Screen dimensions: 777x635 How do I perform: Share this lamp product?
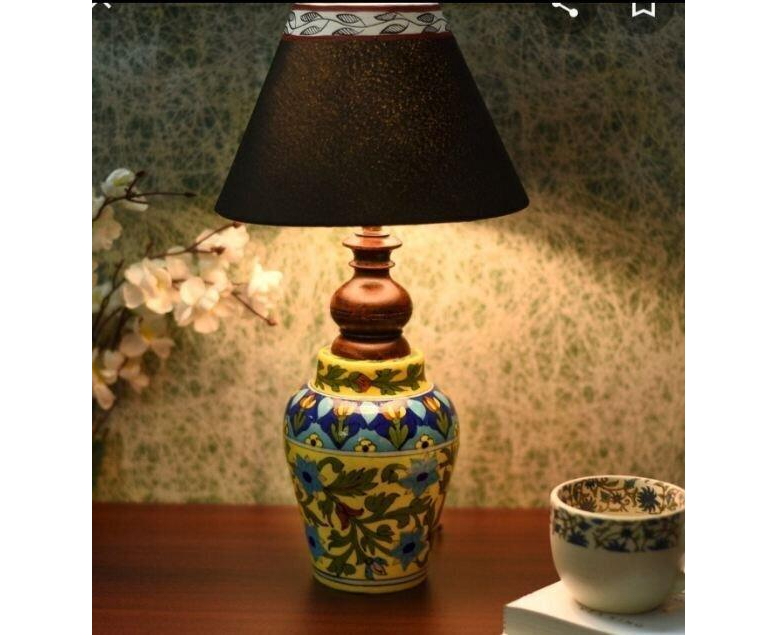click(x=565, y=8)
